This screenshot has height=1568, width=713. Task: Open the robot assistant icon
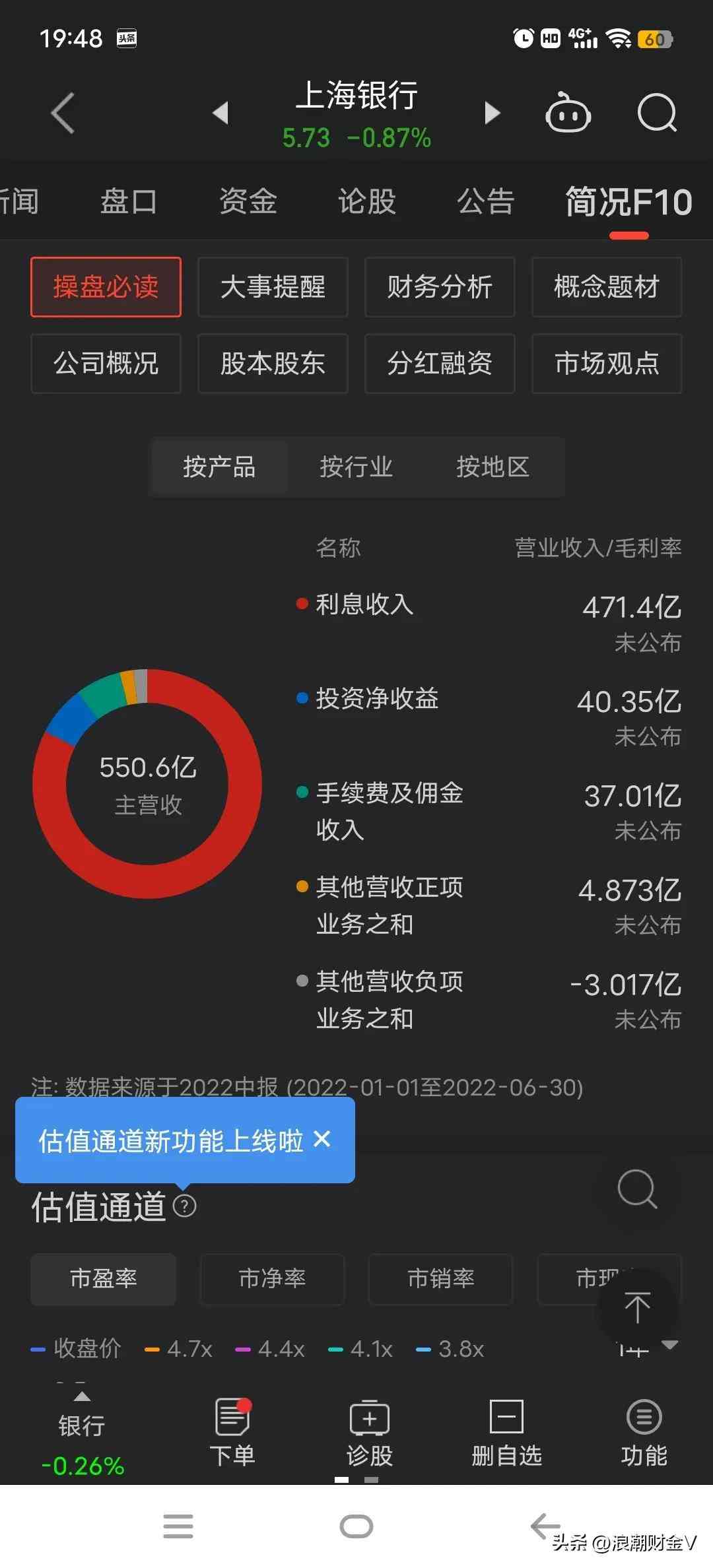[568, 112]
